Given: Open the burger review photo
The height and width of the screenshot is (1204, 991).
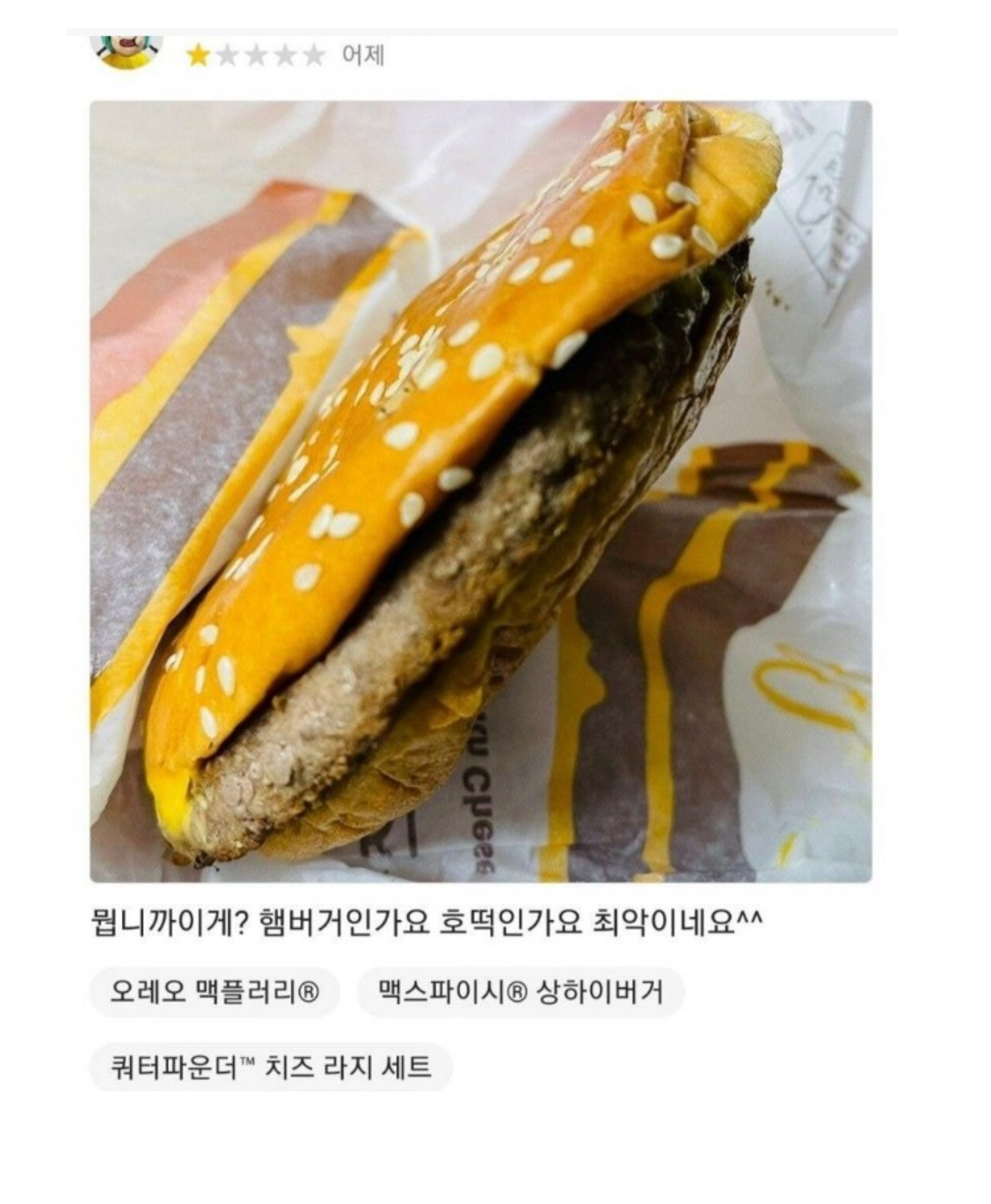Looking at the screenshot, I should pyautogui.click(x=480, y=491).
